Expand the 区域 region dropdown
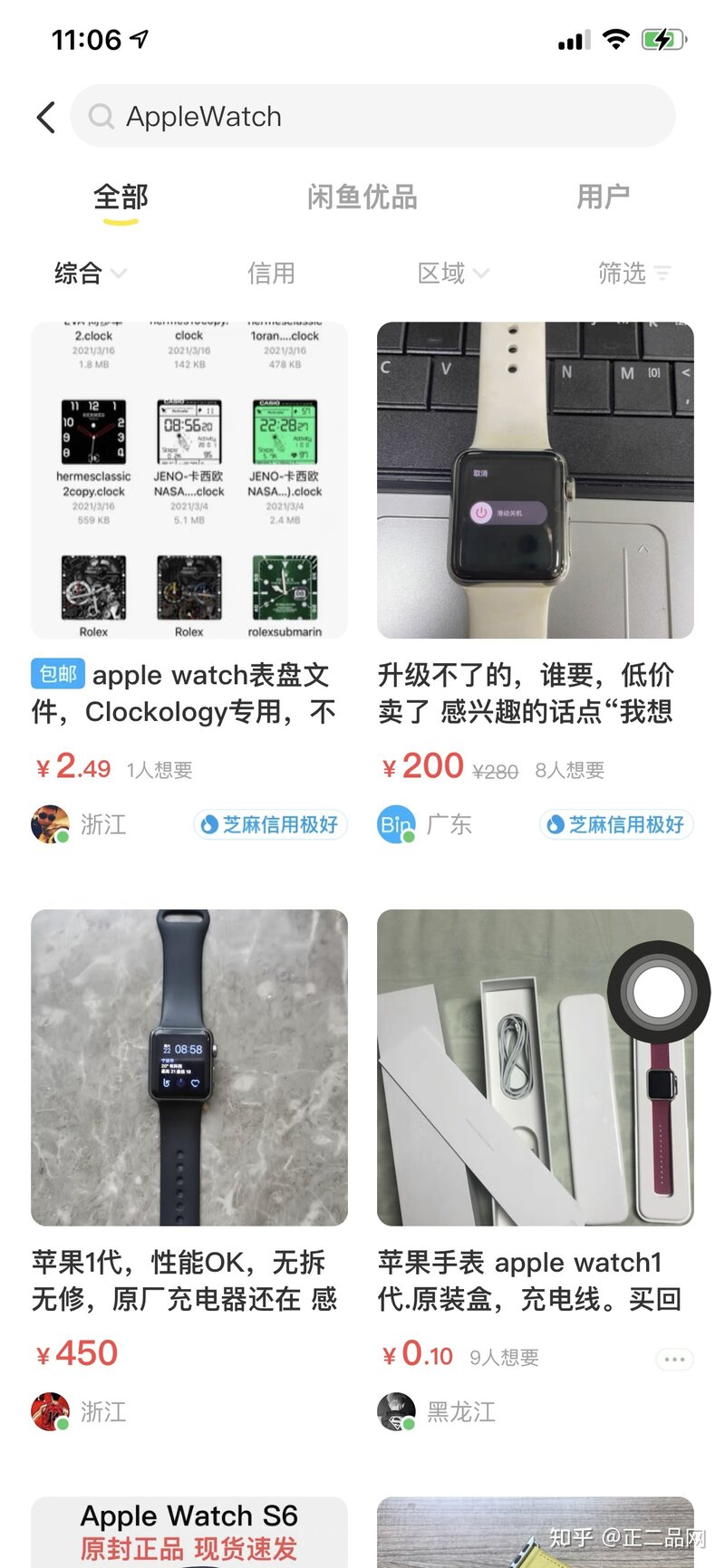This screenshot has height=1568, width=725. coord(452,273)
